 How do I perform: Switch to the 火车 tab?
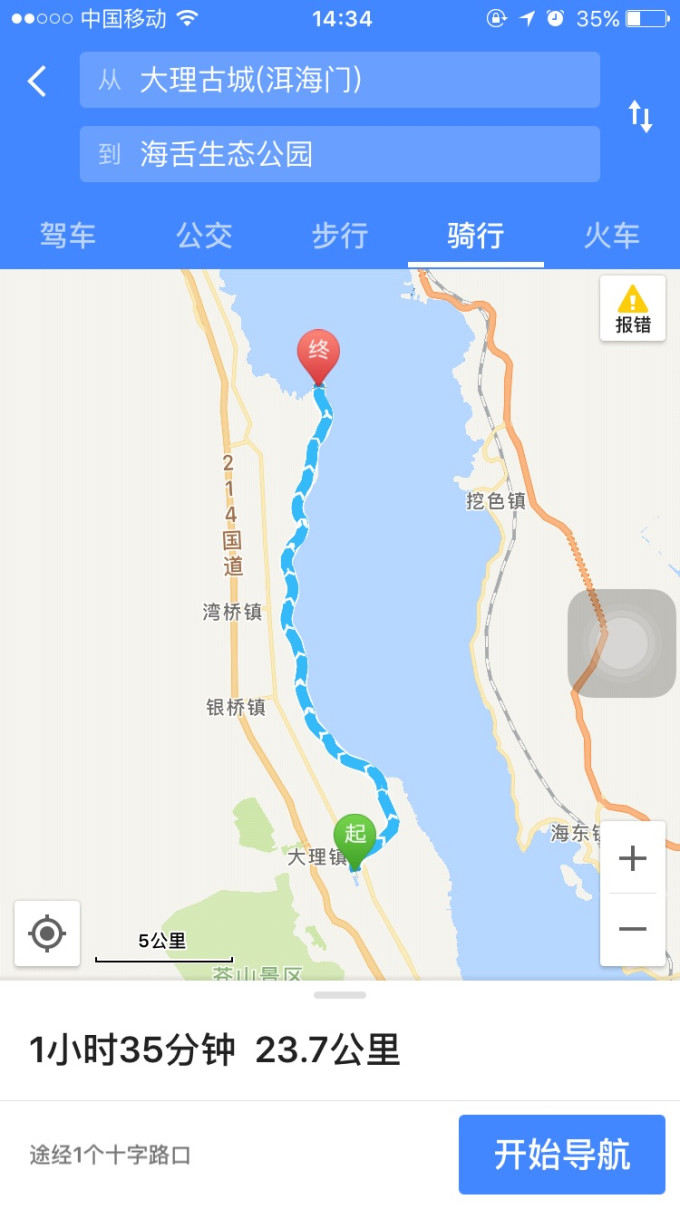click(x=611, y=236)
